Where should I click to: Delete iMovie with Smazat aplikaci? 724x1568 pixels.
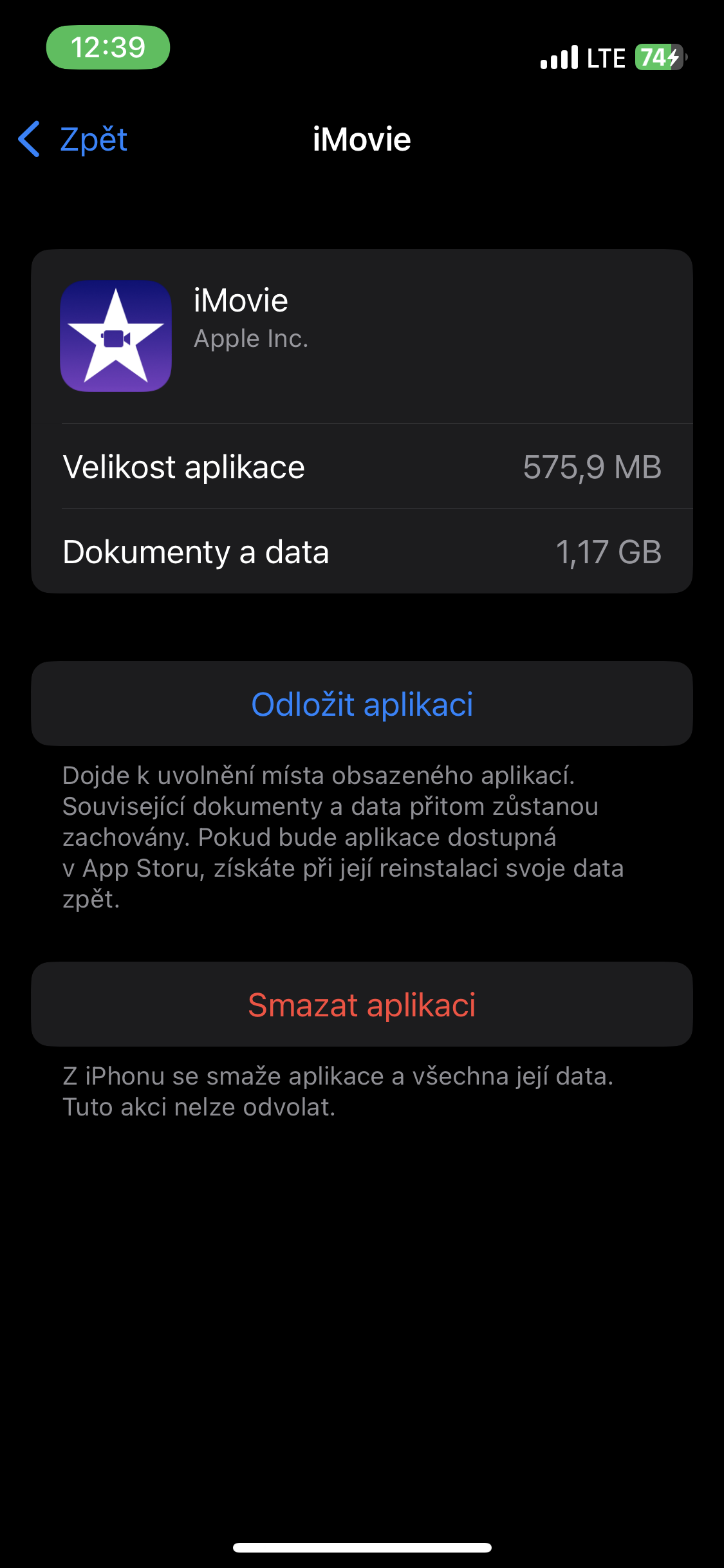(x=362, y=1004)
